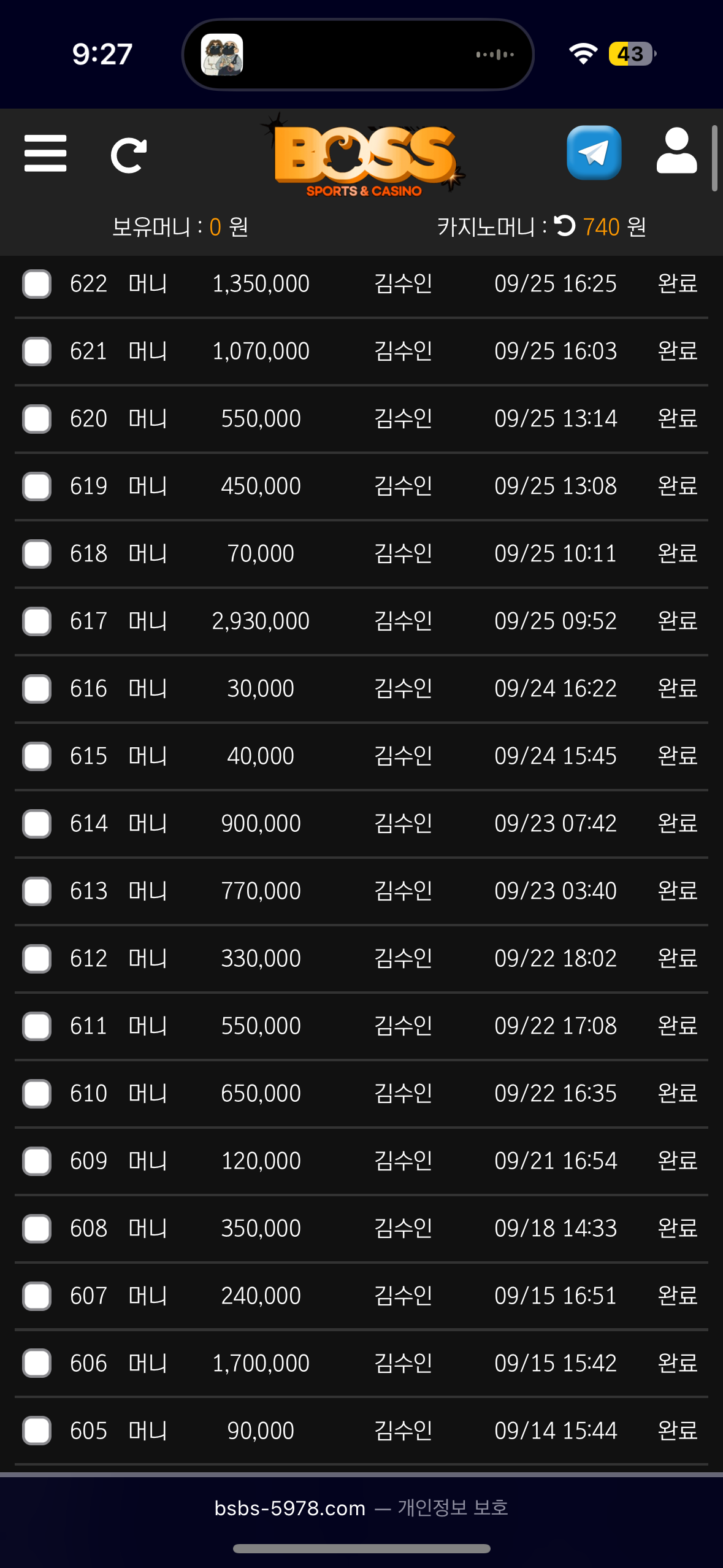The width and height of the screenshot is (723, 1568).
Task: Select the checkbox for entry 614
Action: (x=37, y=824)
